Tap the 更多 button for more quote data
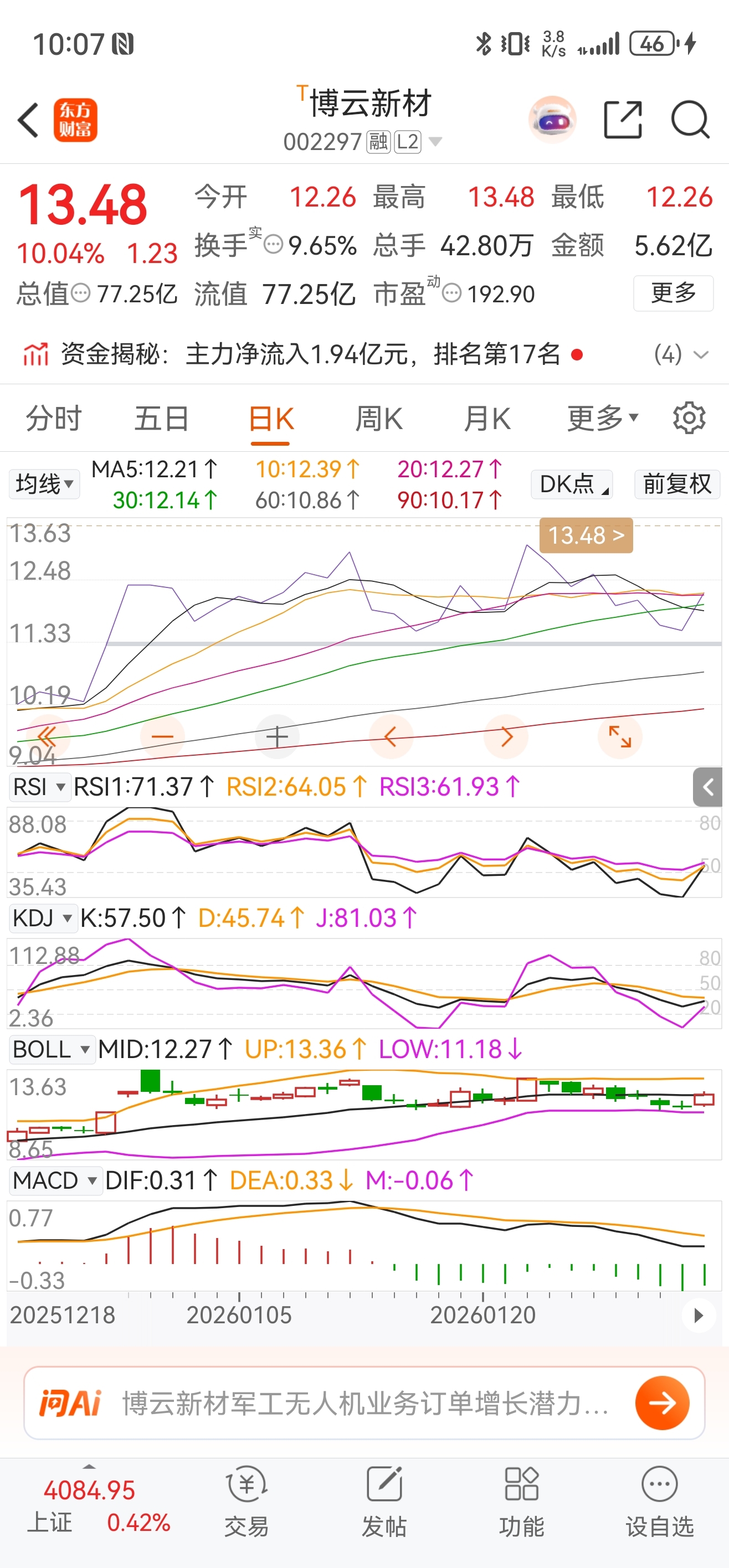 pos(673,293)
